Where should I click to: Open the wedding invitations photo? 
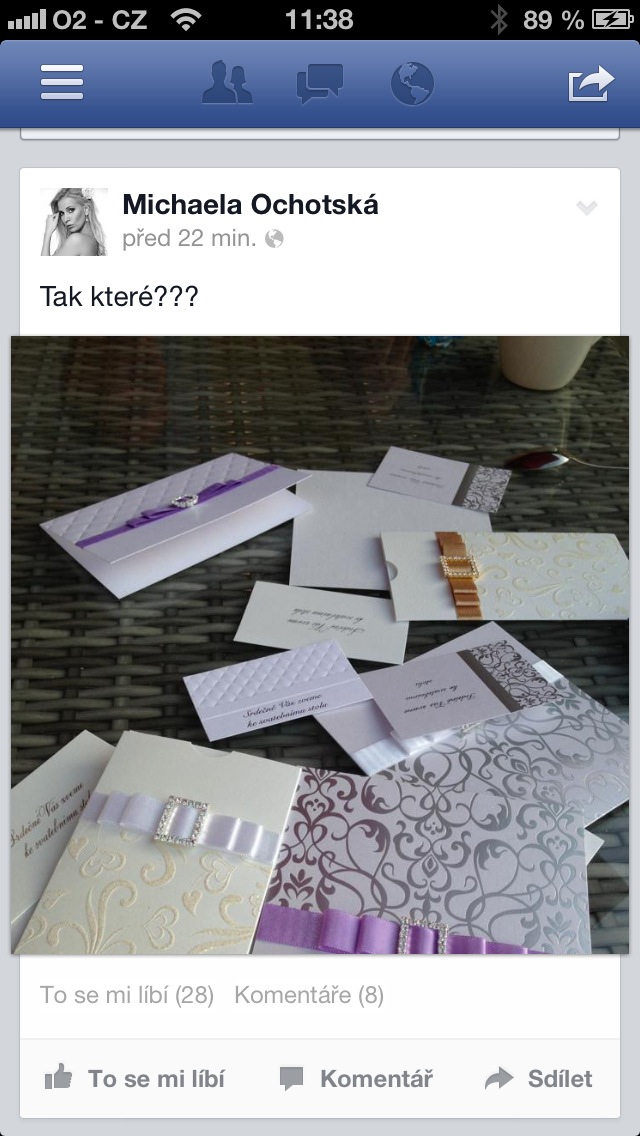[x=320, y=644]
